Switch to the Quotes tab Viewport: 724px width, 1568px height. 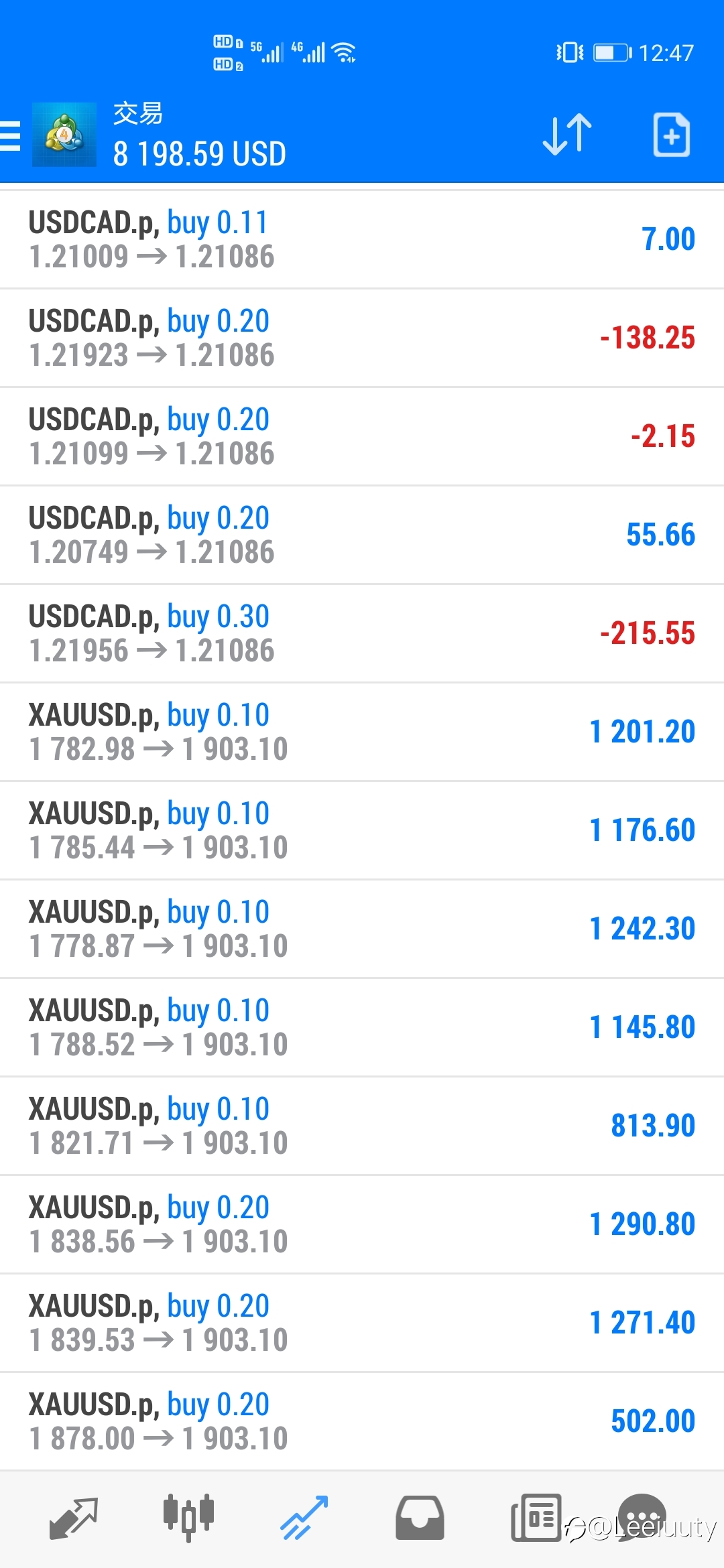click(x=74, y=1518)
